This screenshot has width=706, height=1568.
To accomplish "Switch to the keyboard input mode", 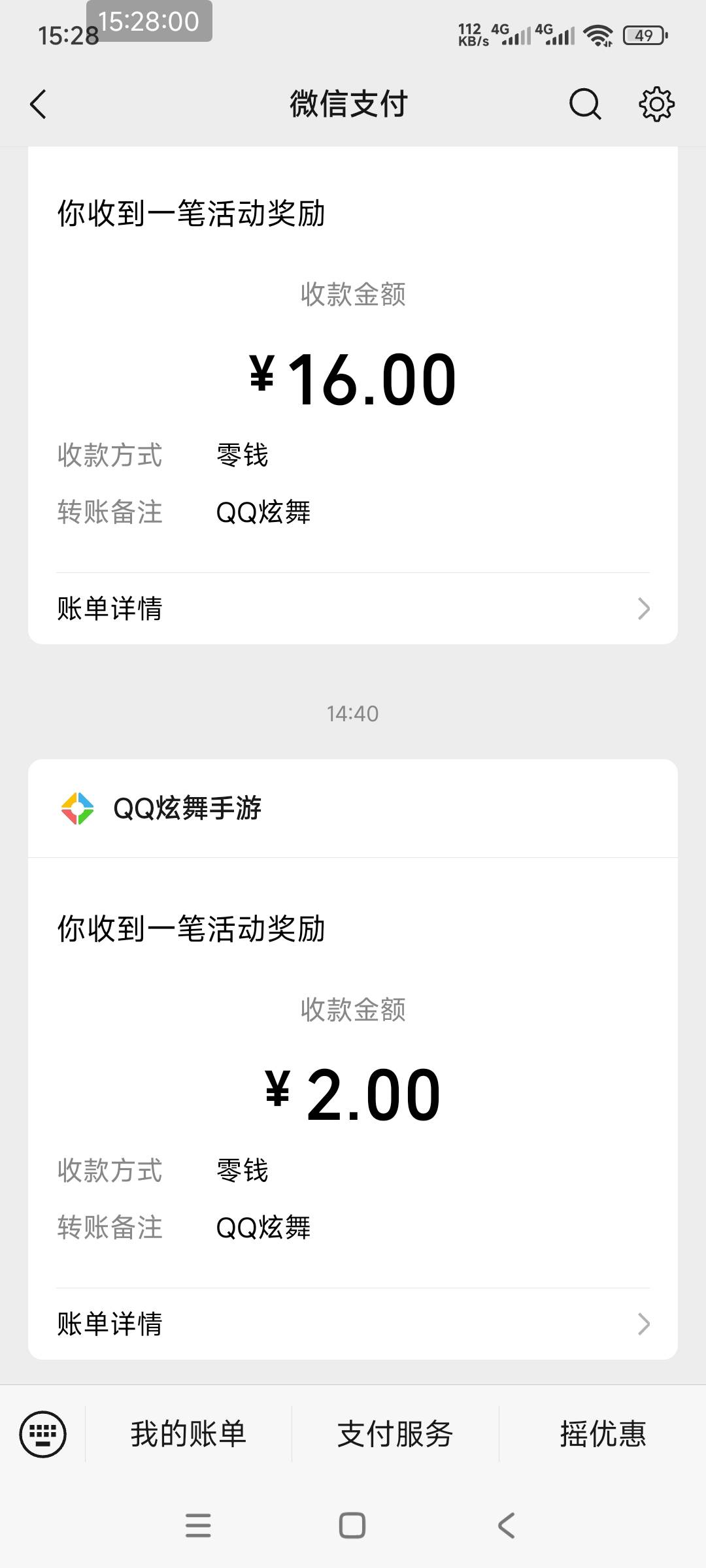I will tap(43, 1434).
